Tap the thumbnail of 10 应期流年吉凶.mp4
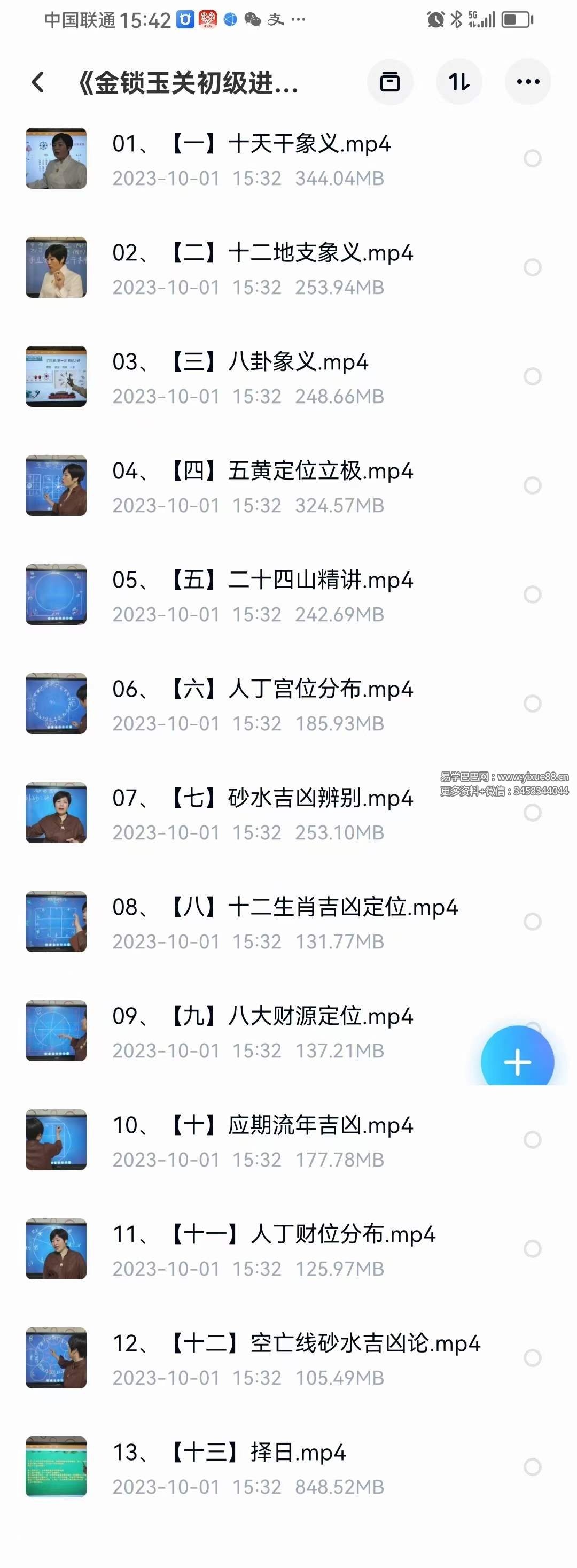This screenshot has height=1568, width=577. [56, 1139]
